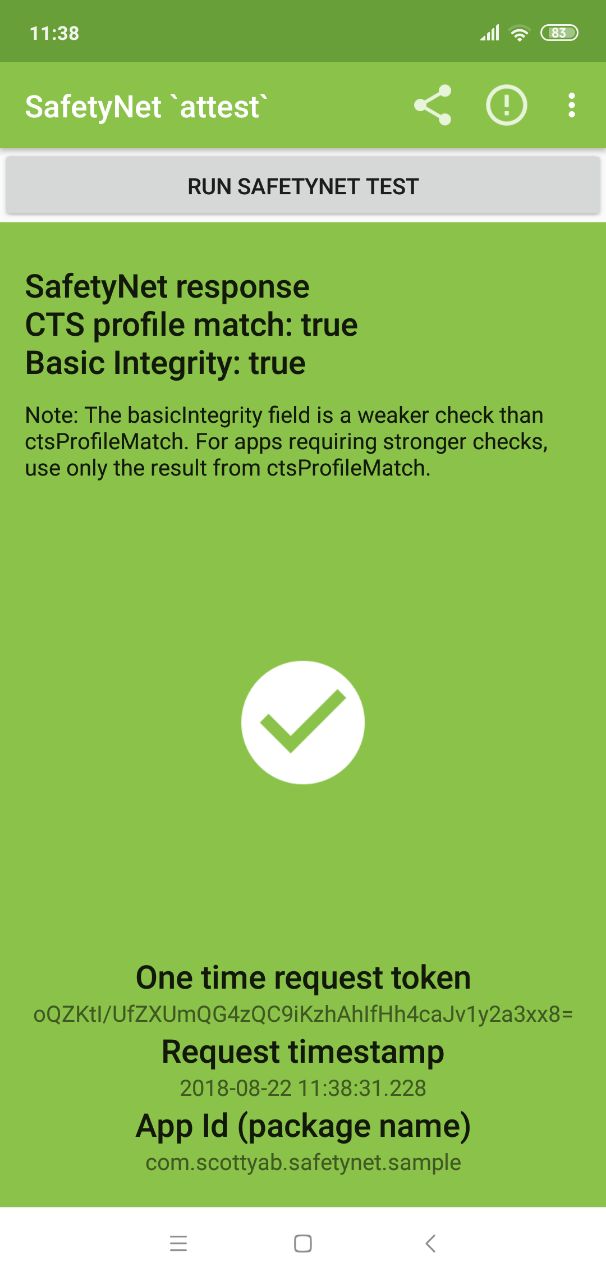
Task: Share the SafetyNet result
Action: coord(432,105)
